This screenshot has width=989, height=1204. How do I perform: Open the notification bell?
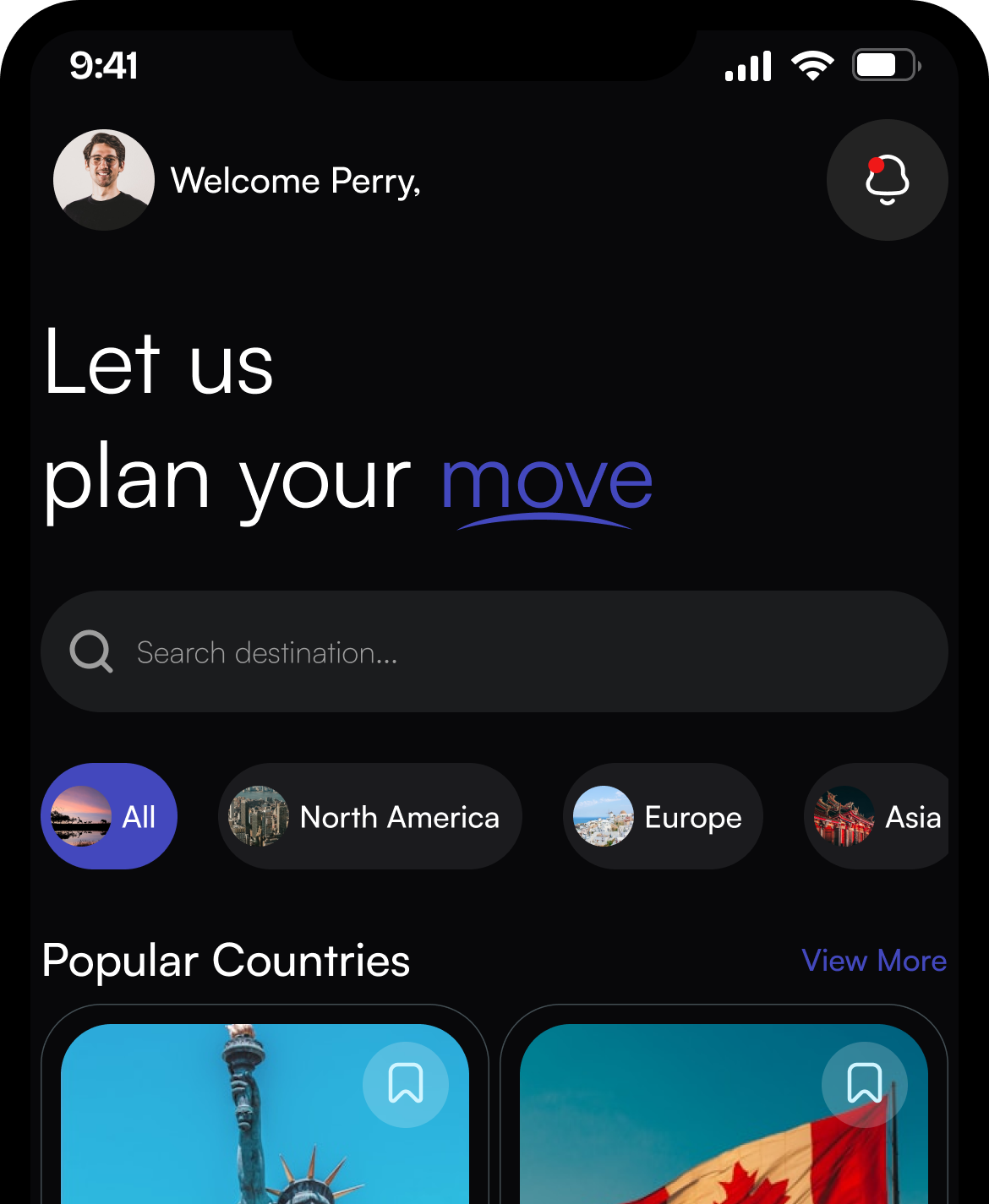click(887, 180)
